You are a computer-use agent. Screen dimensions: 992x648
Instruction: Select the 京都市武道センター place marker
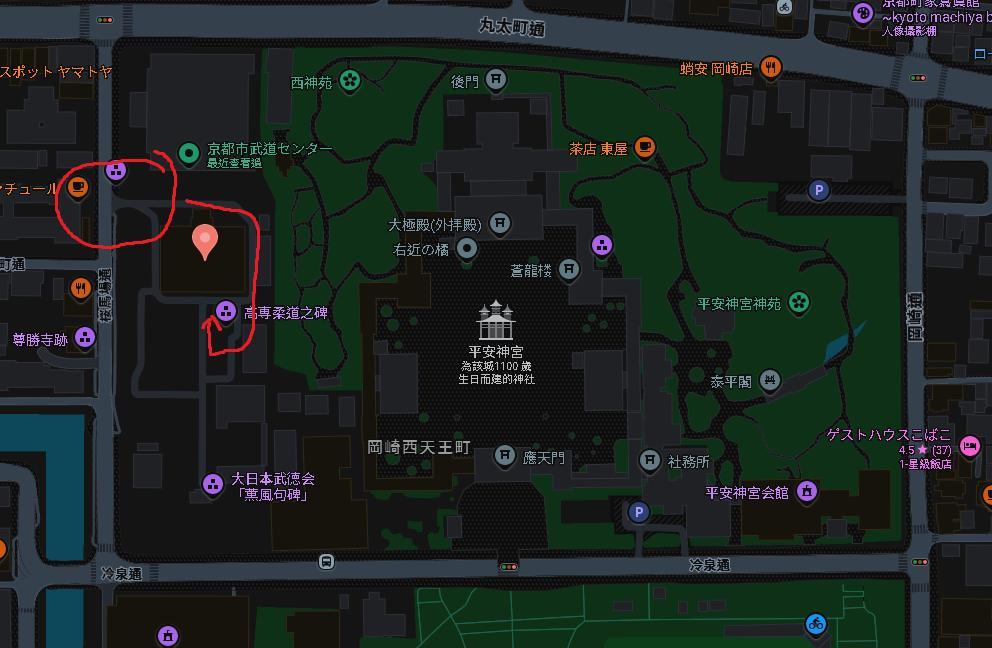point(188,153)
